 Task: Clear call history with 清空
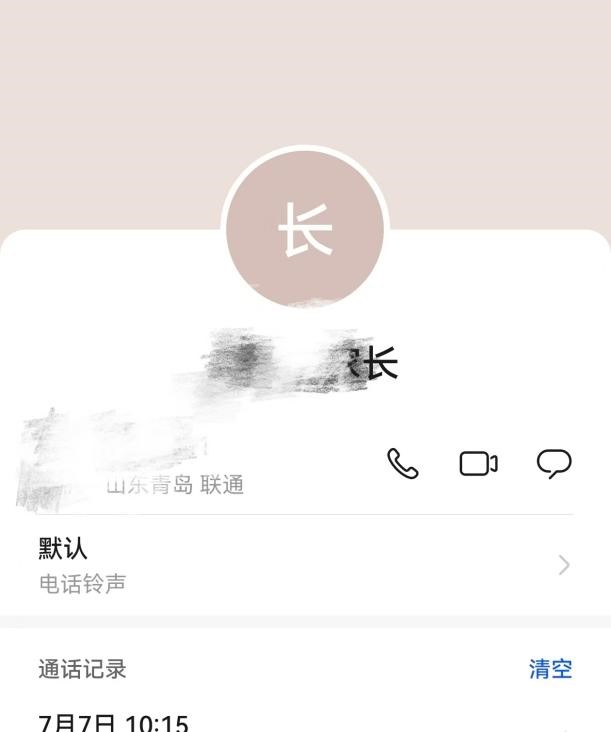pos(550,669)
